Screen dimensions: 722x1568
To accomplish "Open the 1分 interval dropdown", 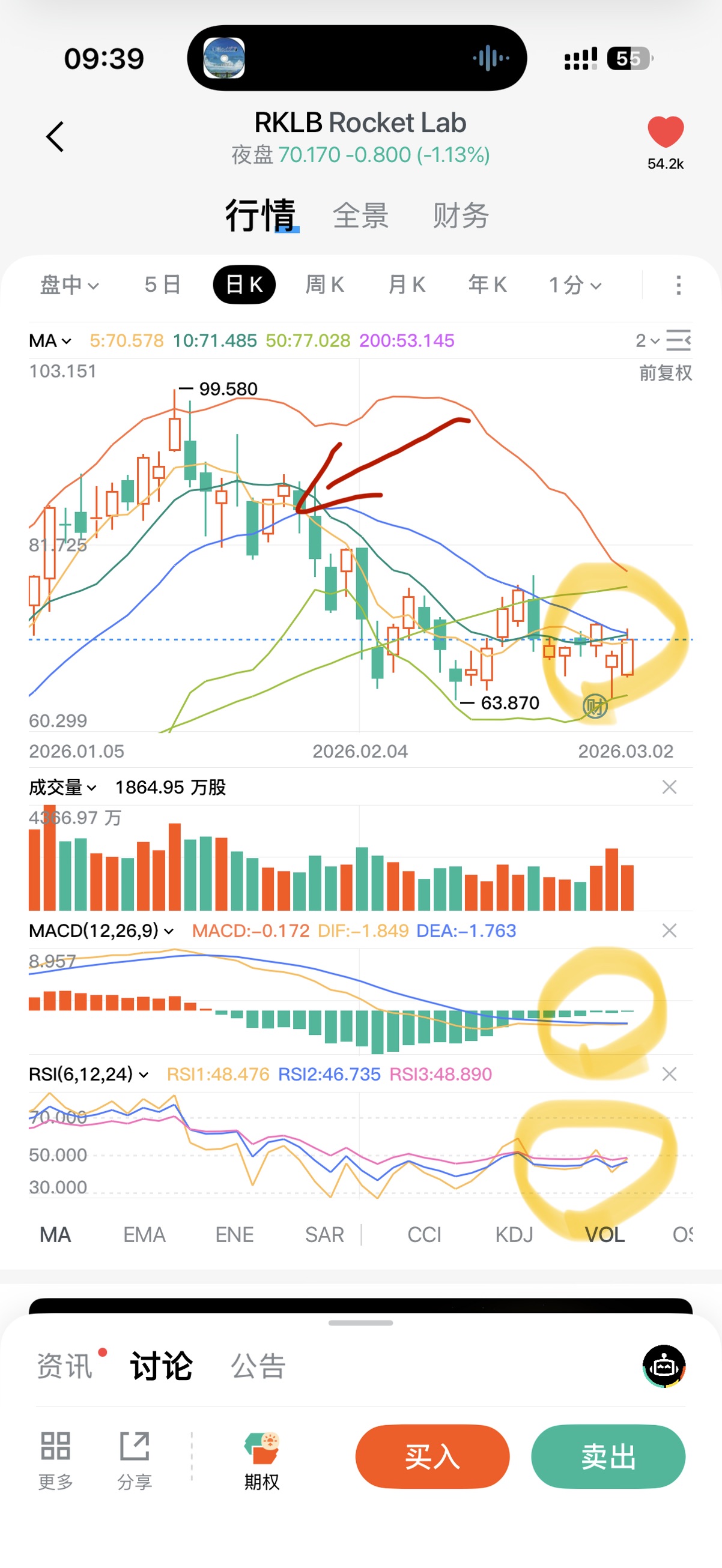I will tap(575, 285).
